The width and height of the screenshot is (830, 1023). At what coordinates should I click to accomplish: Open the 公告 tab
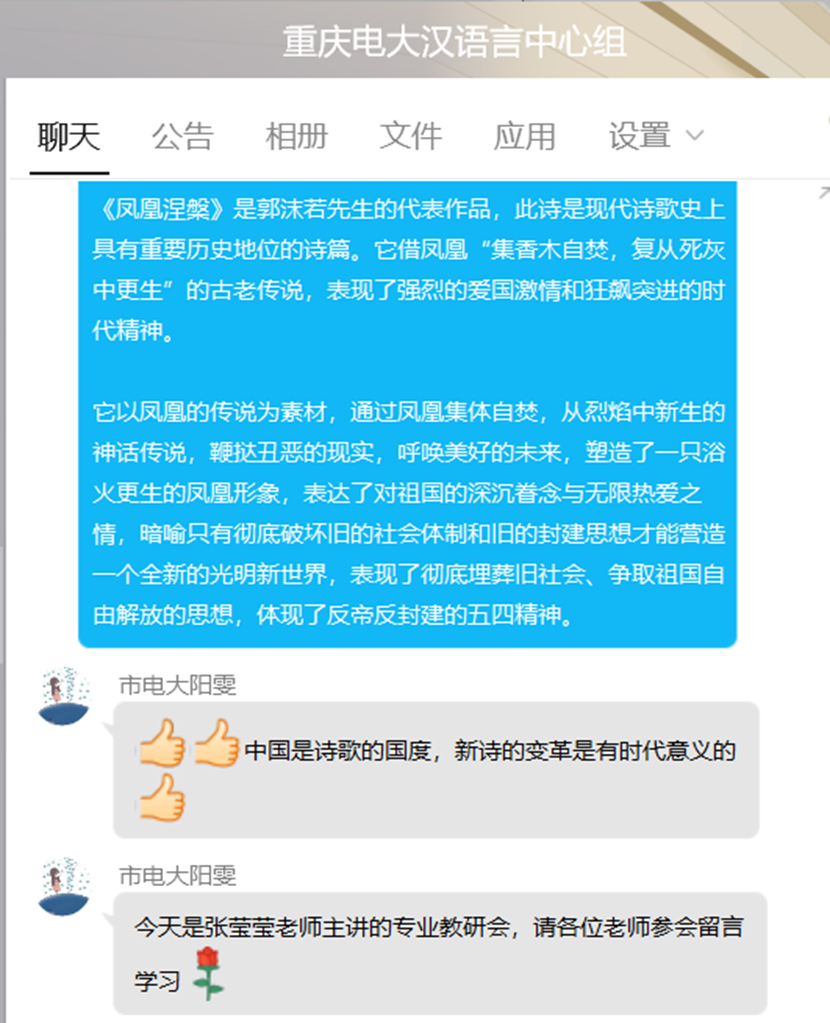click(182, 136)
